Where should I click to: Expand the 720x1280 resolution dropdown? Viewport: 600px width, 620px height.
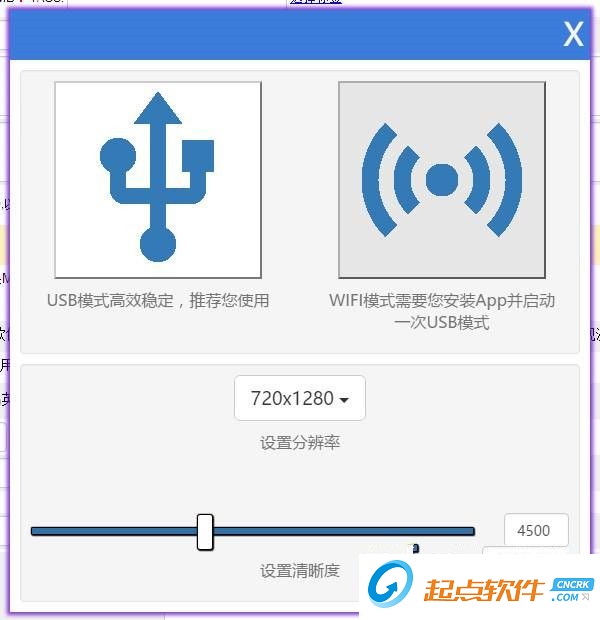click(300, 398)
